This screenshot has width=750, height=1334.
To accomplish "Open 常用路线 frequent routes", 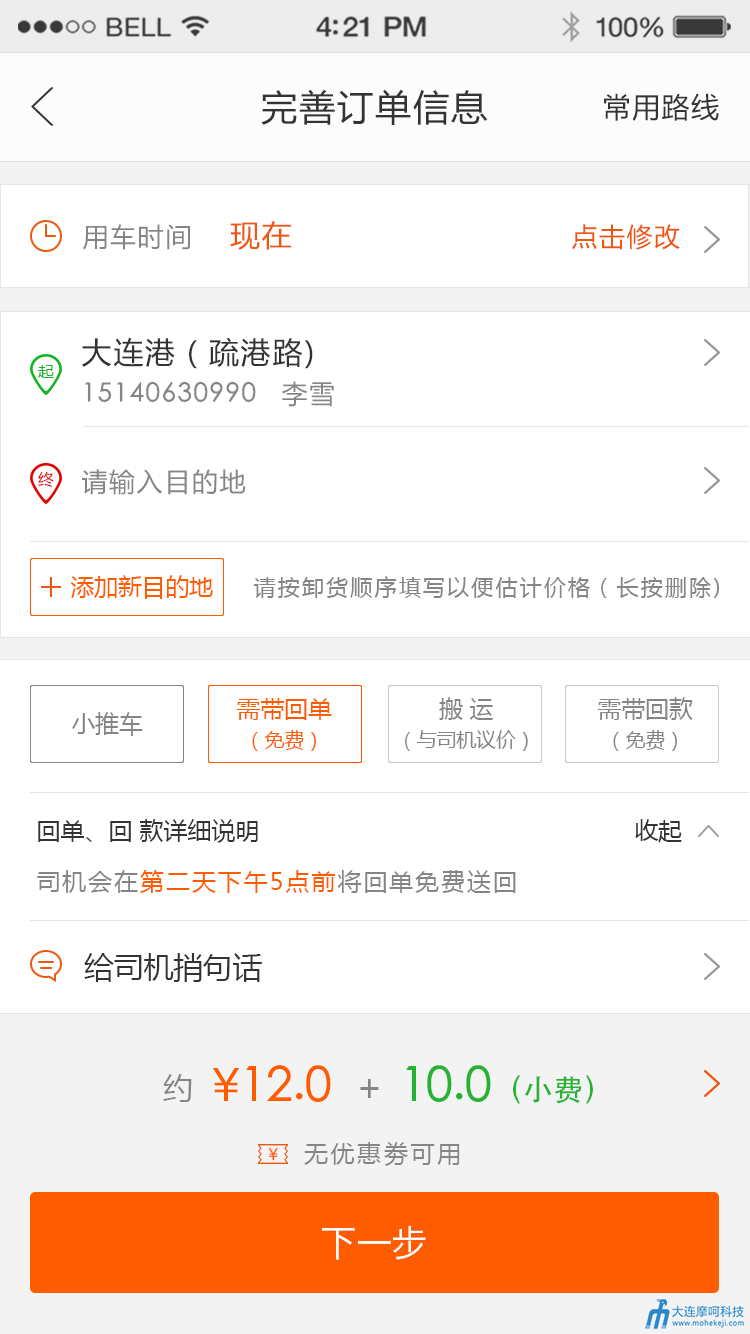I will pyautogui.click(x=661, y=107).
